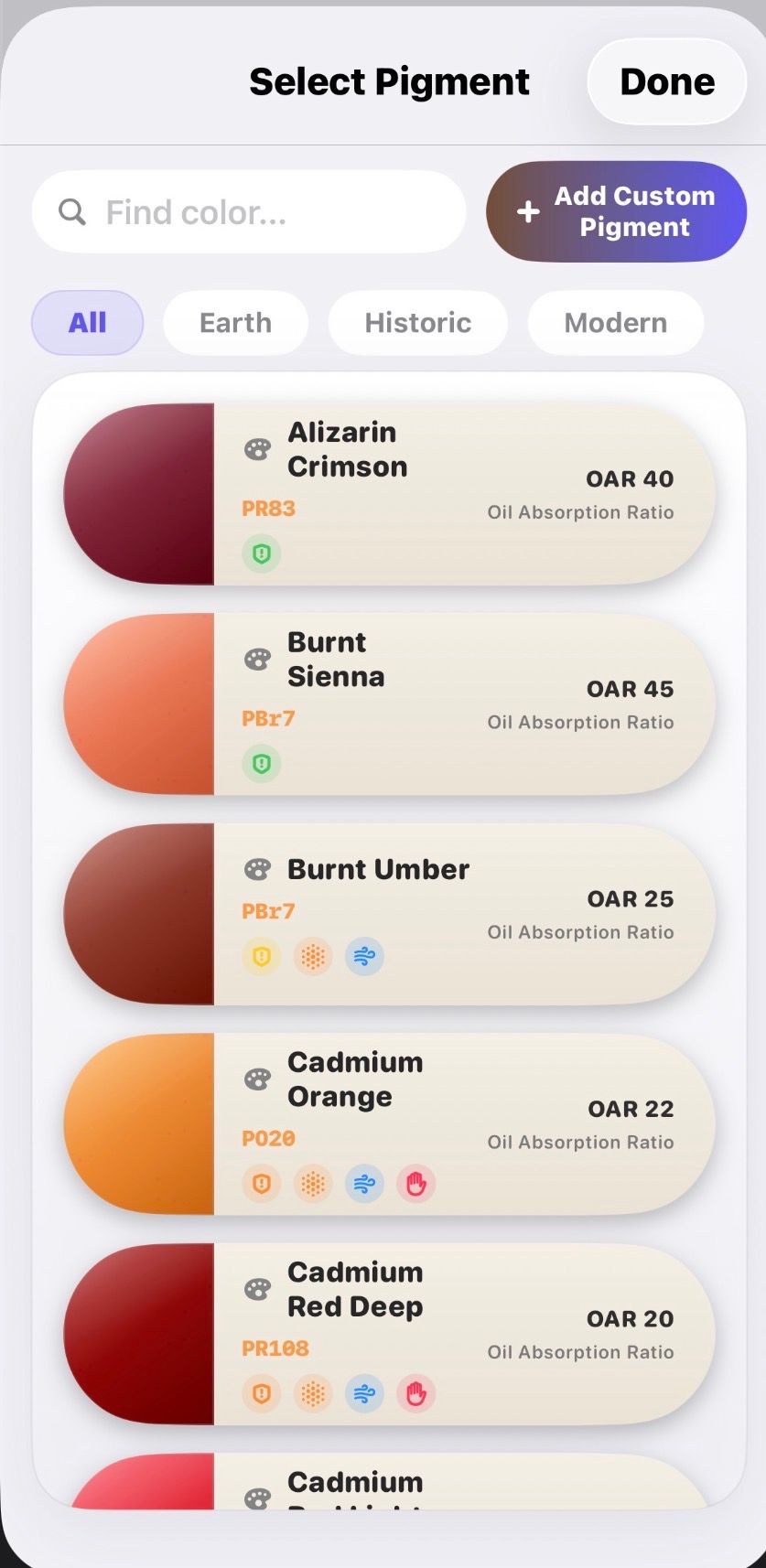Screen dimensions: 766x1568
Task: Filter pigments by Earth
Action: pos(235,322)
